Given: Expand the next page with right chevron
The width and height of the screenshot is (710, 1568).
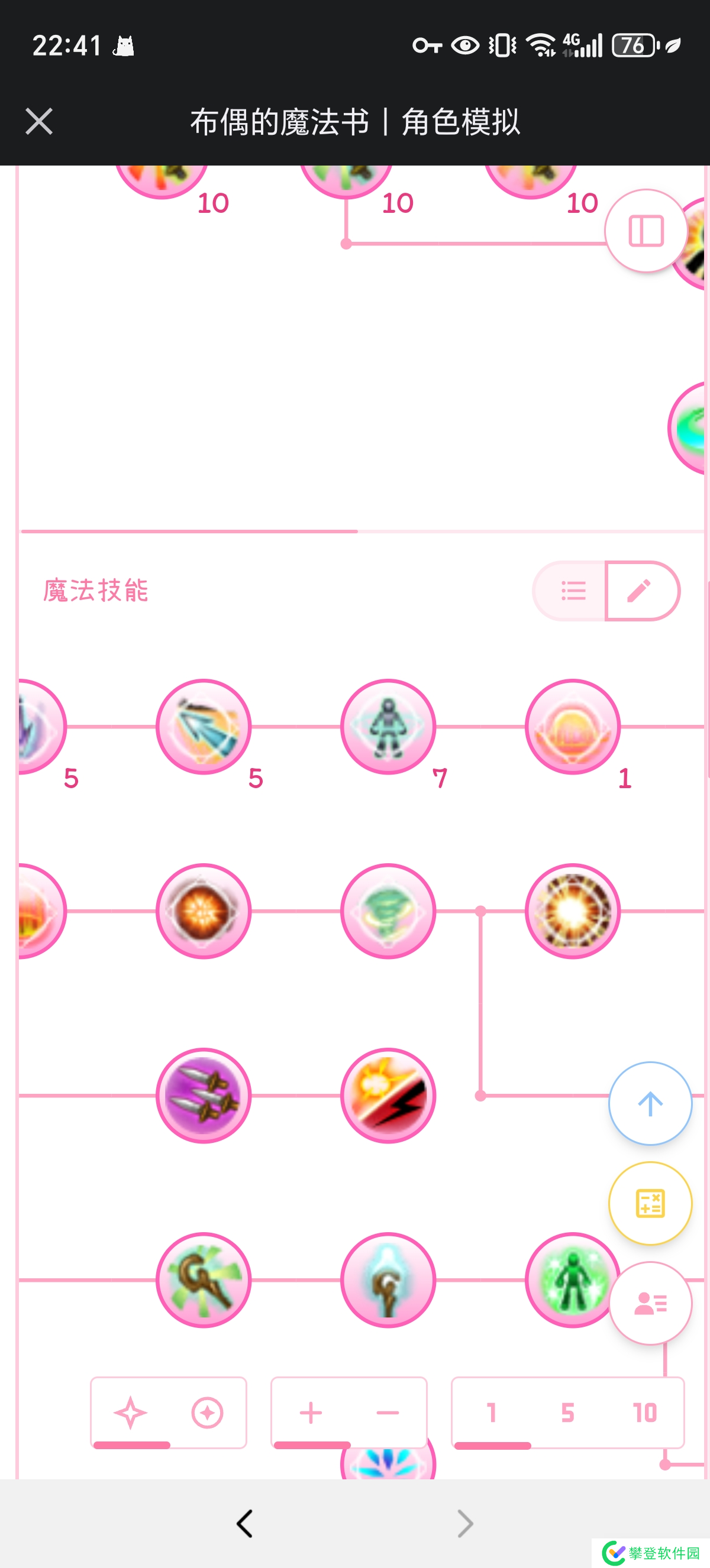Looking at the screenshot, I should pos(464,1524).
